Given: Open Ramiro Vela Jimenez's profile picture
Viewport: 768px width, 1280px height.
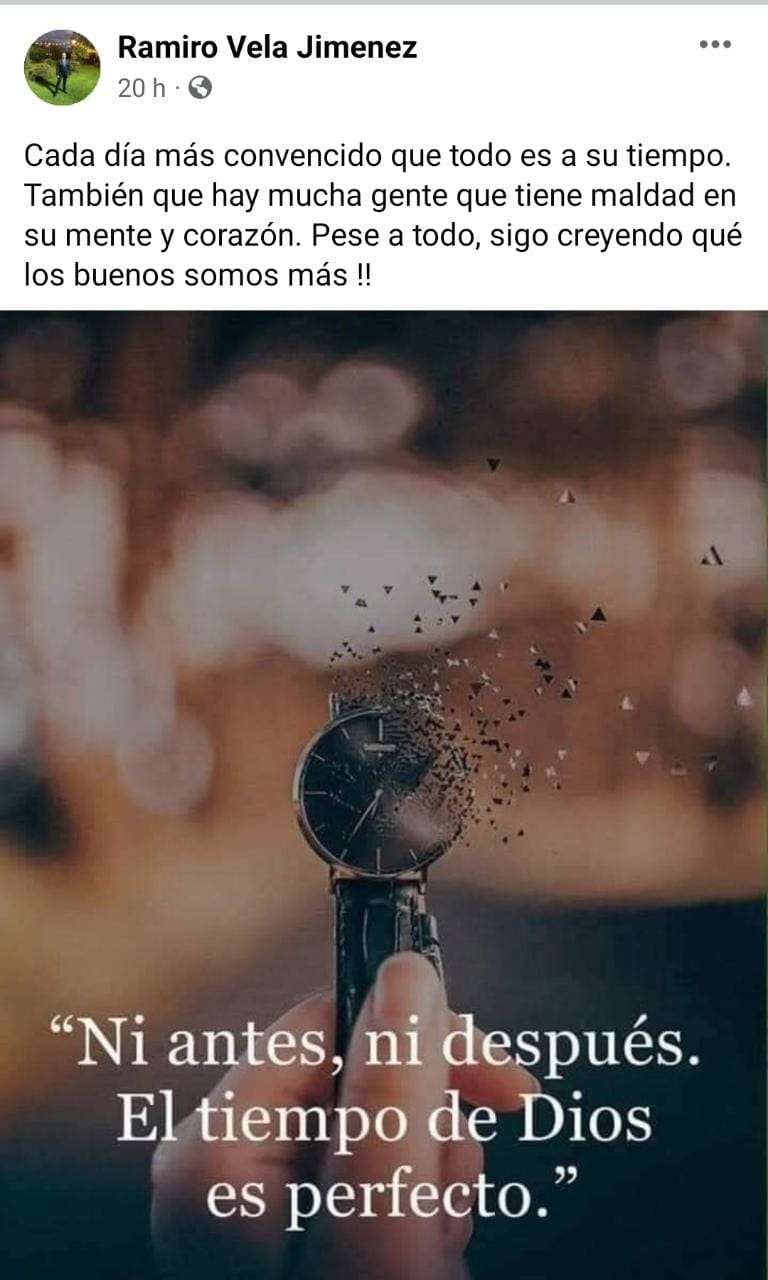Looking at the screenshot, I should click(62, 67).
